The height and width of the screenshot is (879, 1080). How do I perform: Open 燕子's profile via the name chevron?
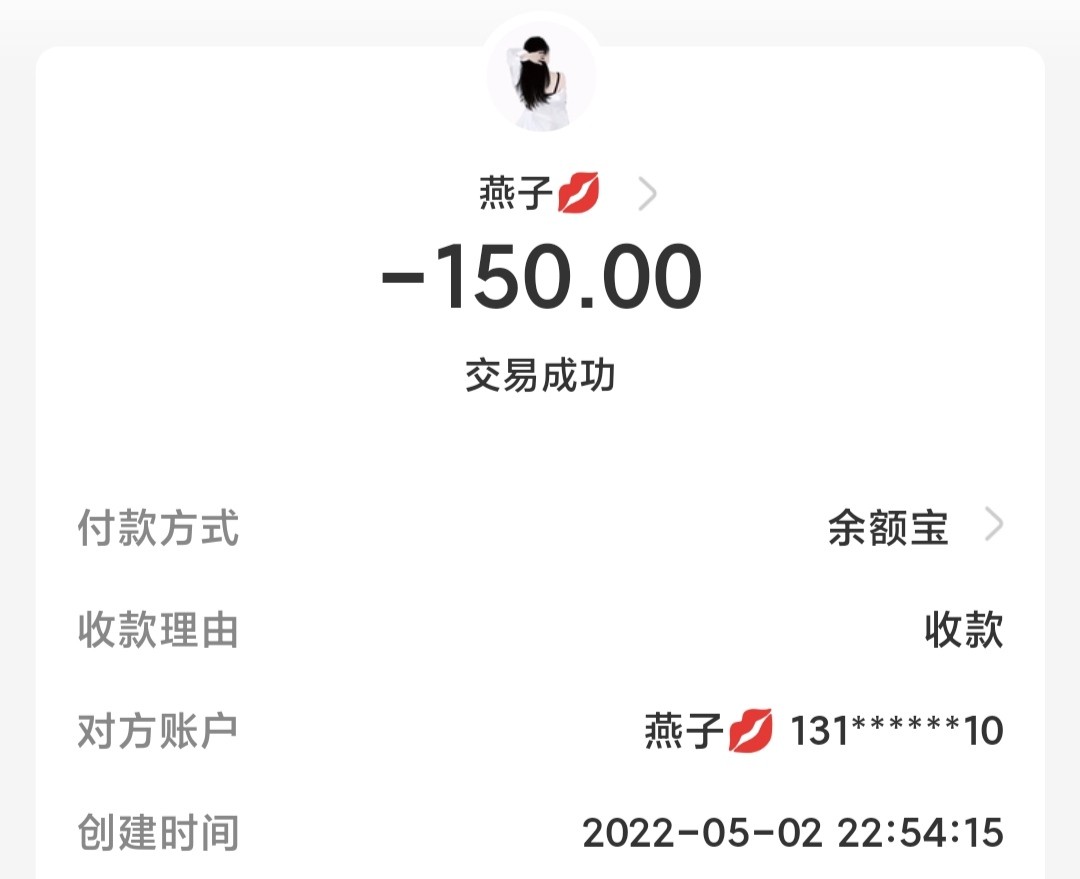647,195
